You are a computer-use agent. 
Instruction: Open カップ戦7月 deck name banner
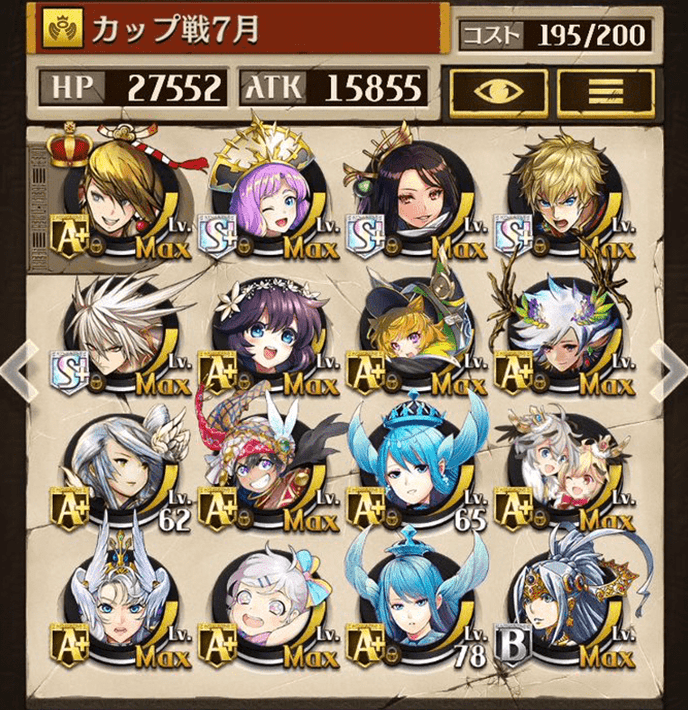[240, 30]
